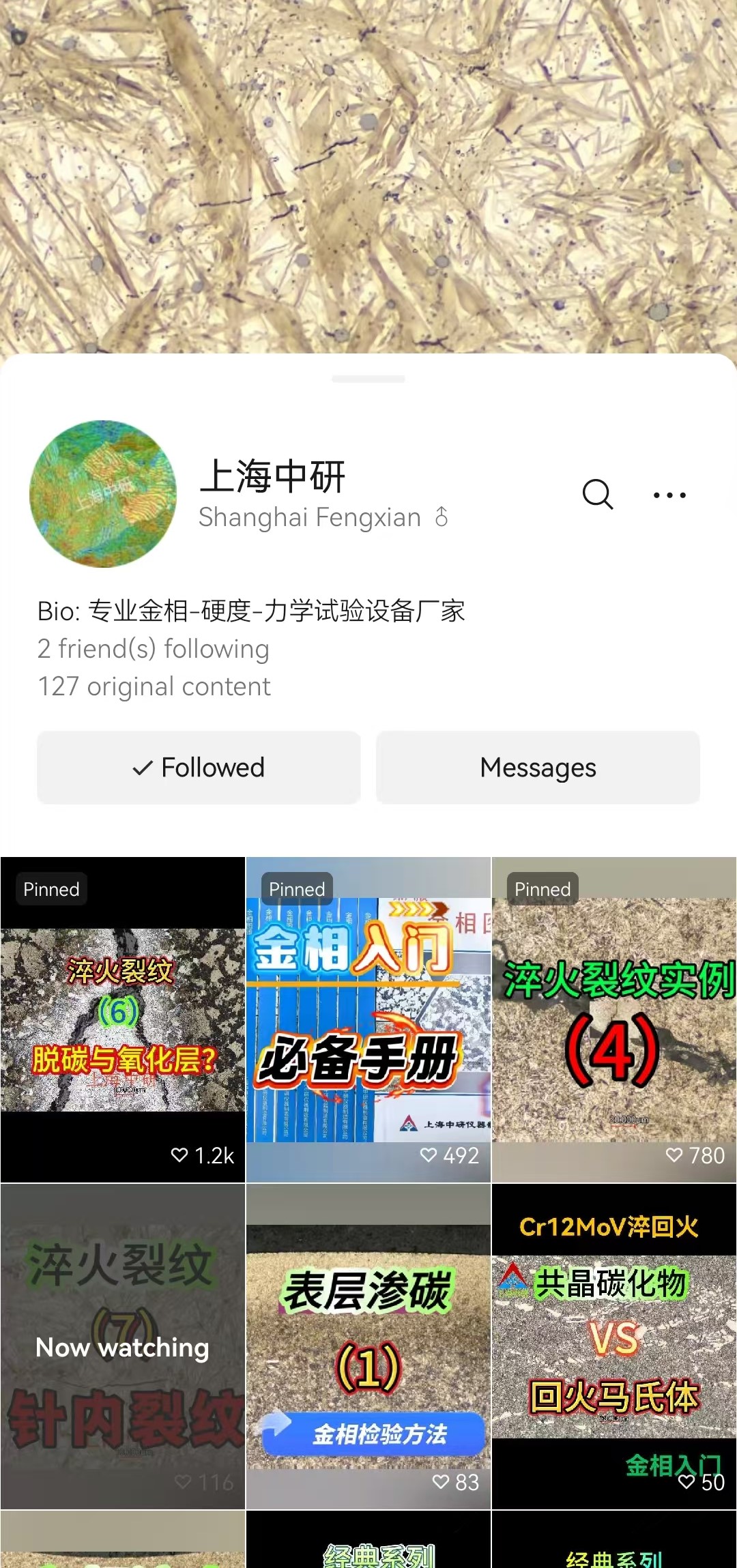Viewport: 737px width, 1568px height.
Task: Open pinned video 淬火裂纹(6) 脱碳与氧化层
Action: (123, 1019)
